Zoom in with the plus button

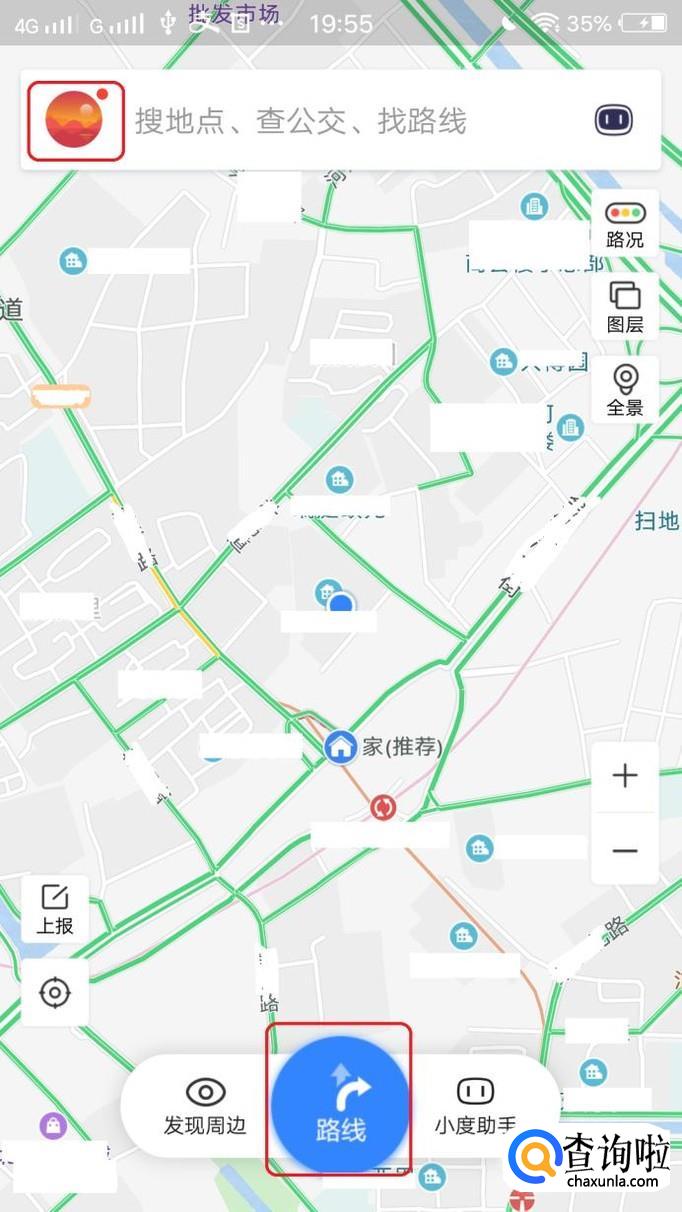(x=625, y=776)
